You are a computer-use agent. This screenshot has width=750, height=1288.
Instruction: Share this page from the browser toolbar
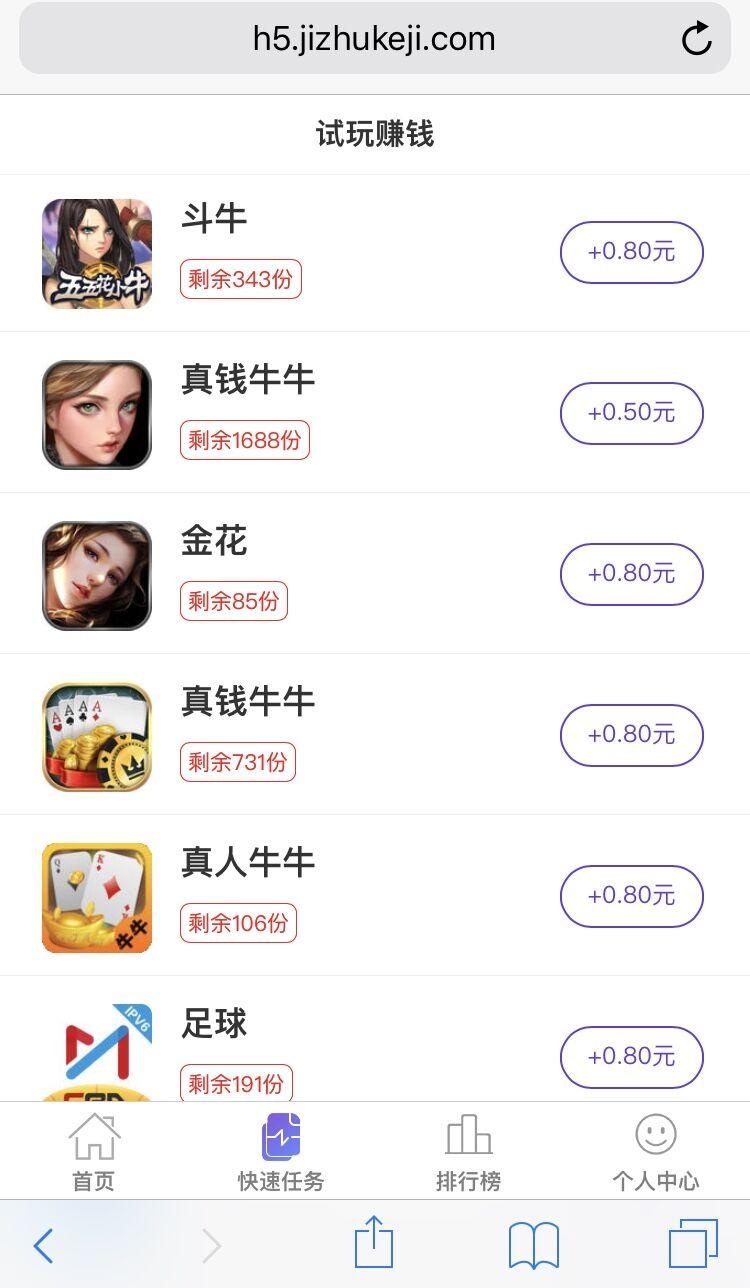374,1244
